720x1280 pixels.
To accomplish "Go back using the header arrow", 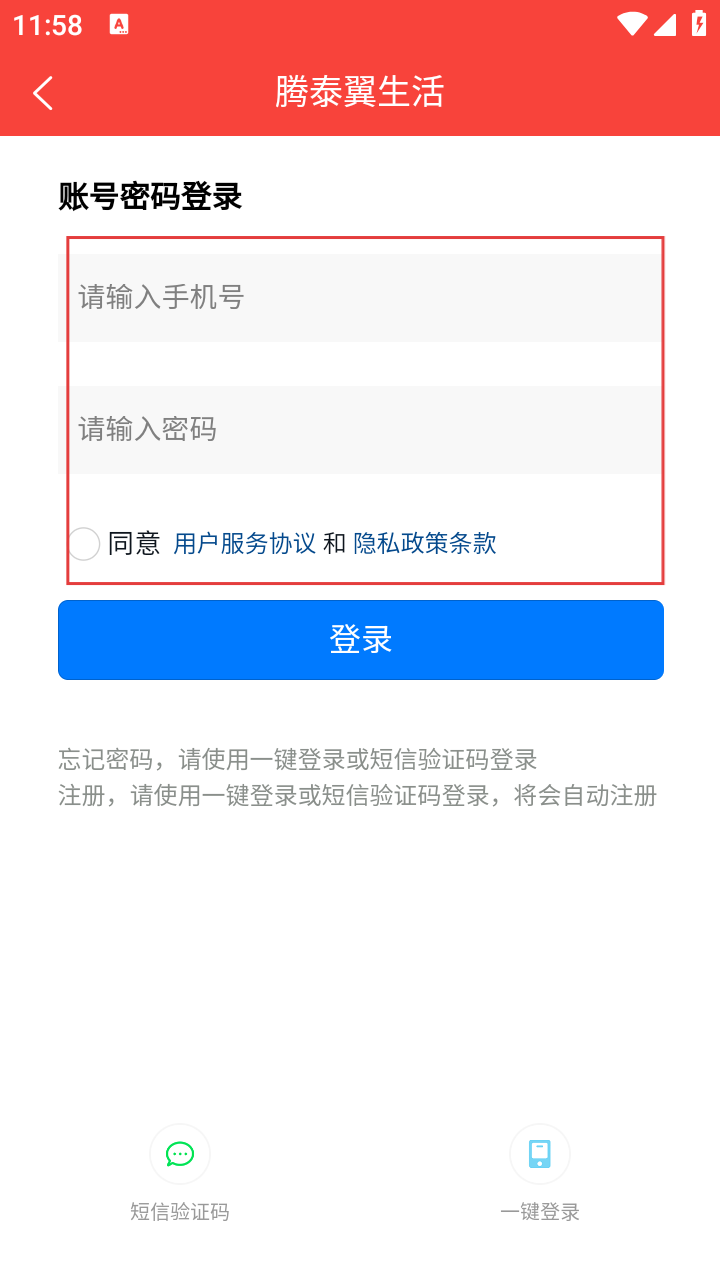I will tap(43, 93).
